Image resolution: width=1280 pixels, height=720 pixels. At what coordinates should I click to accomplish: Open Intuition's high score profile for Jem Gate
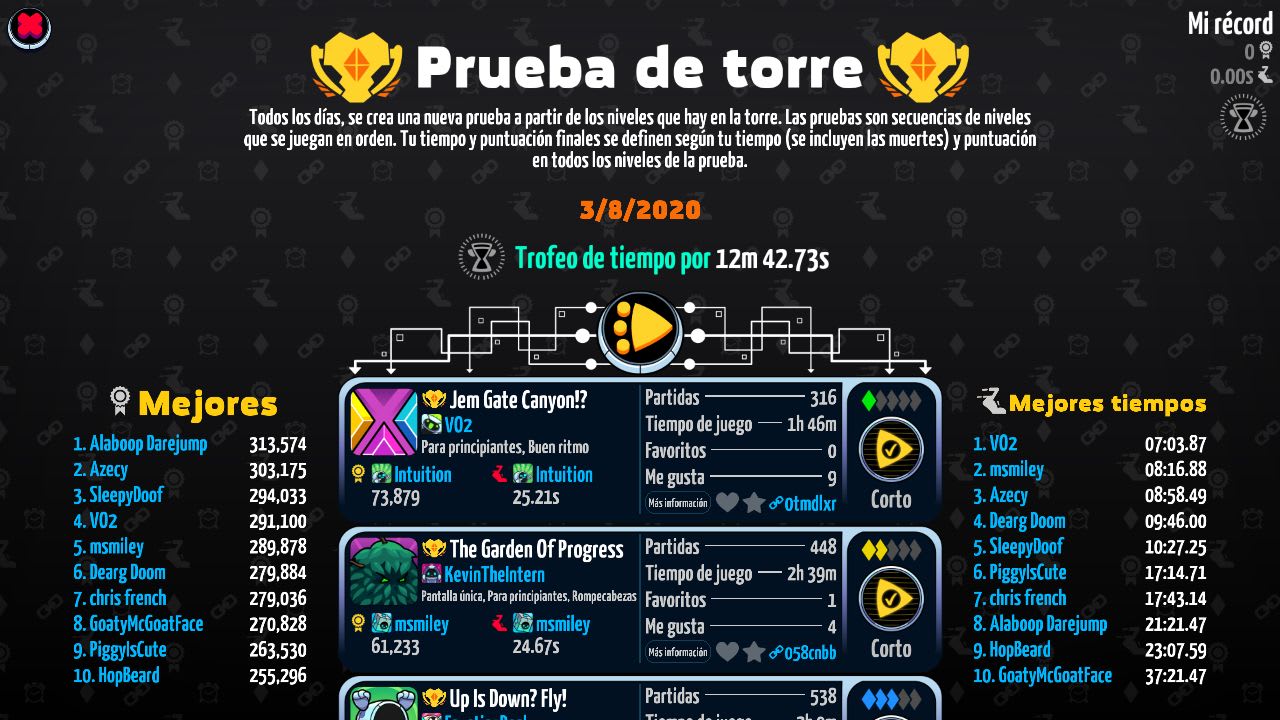coord(422,474)
